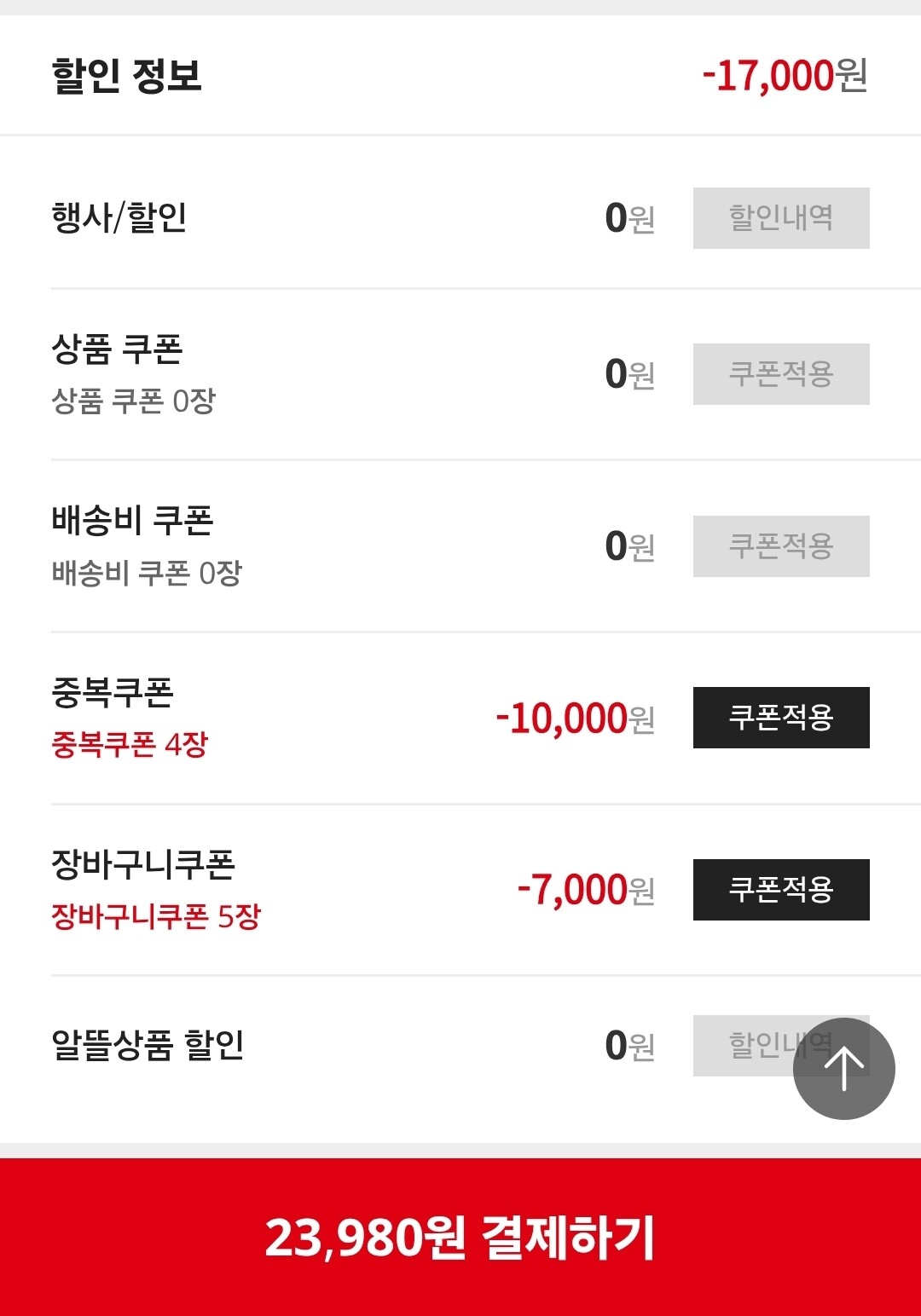
Task: View 할인내역 for 행사/할인
Action: (x=781, y=218)
